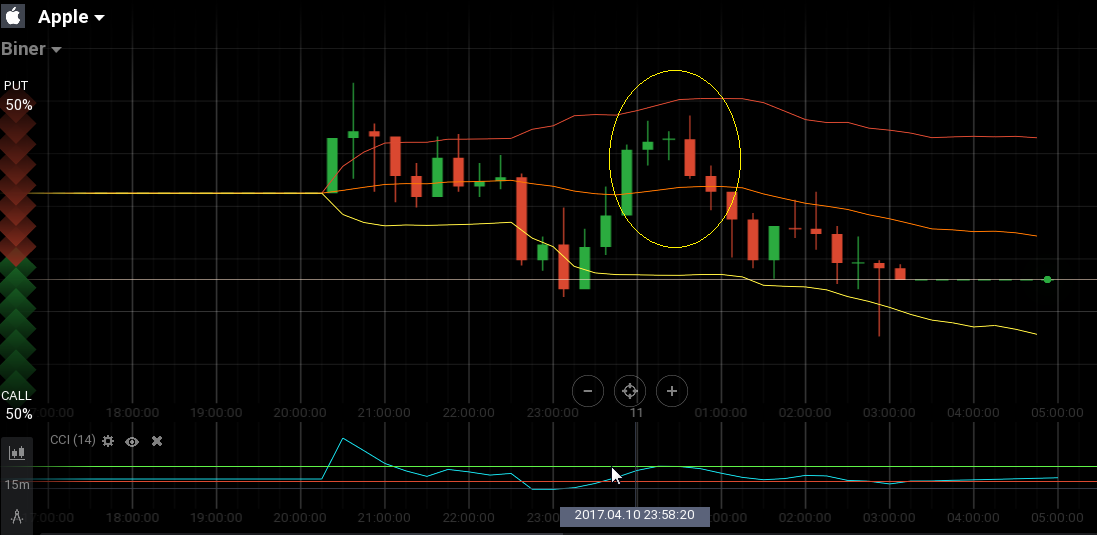Hide the CCI indicator with eye icon

coord(132,441)
